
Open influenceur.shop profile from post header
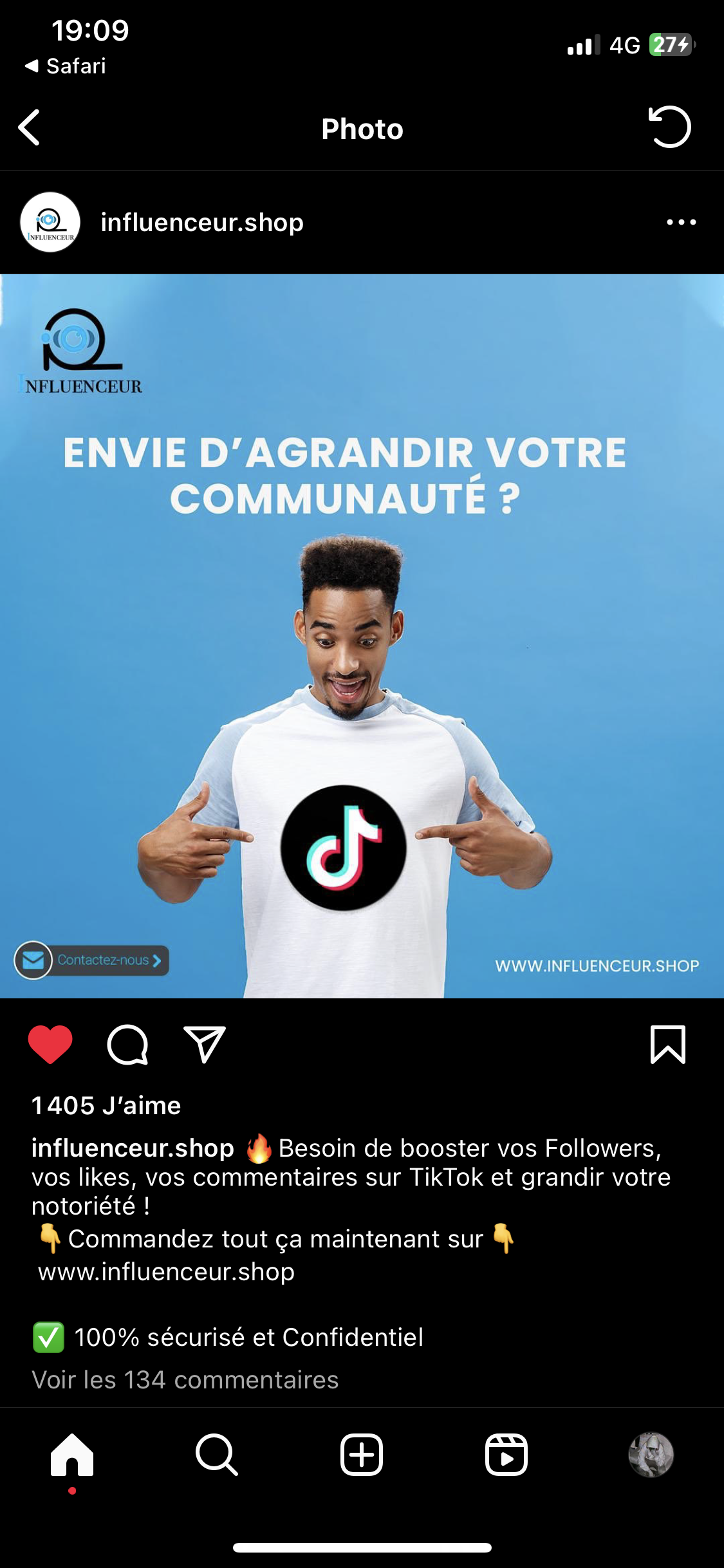click(x=201, y=223)
